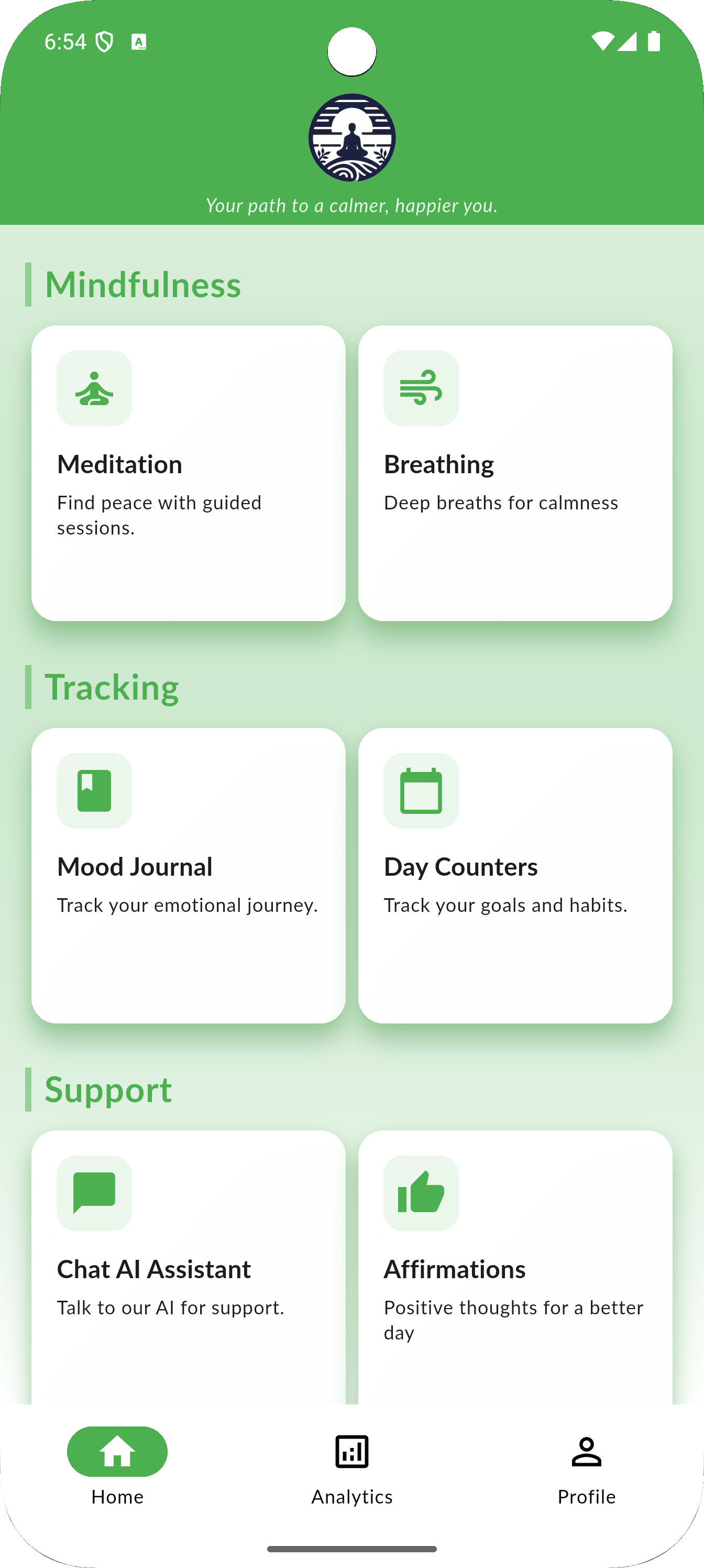The image size is (704, 1568).
Task: Tap the Chat AI Assistant speech bubble icon
Action: (94, 1194)
